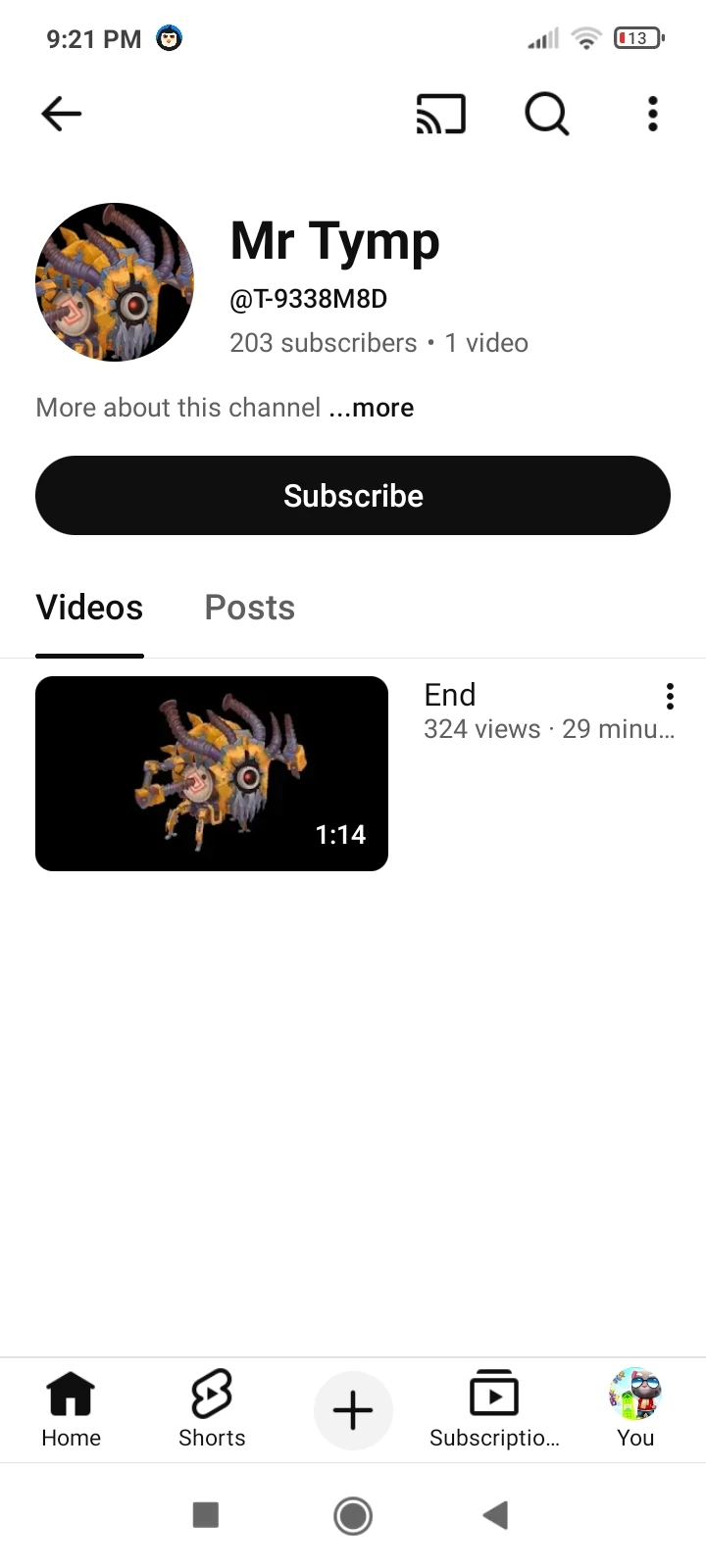Image resolution: width=706 pixels, height=1568 pixels.
Task: Open the channel options menu
Action: tap(652, 114)
